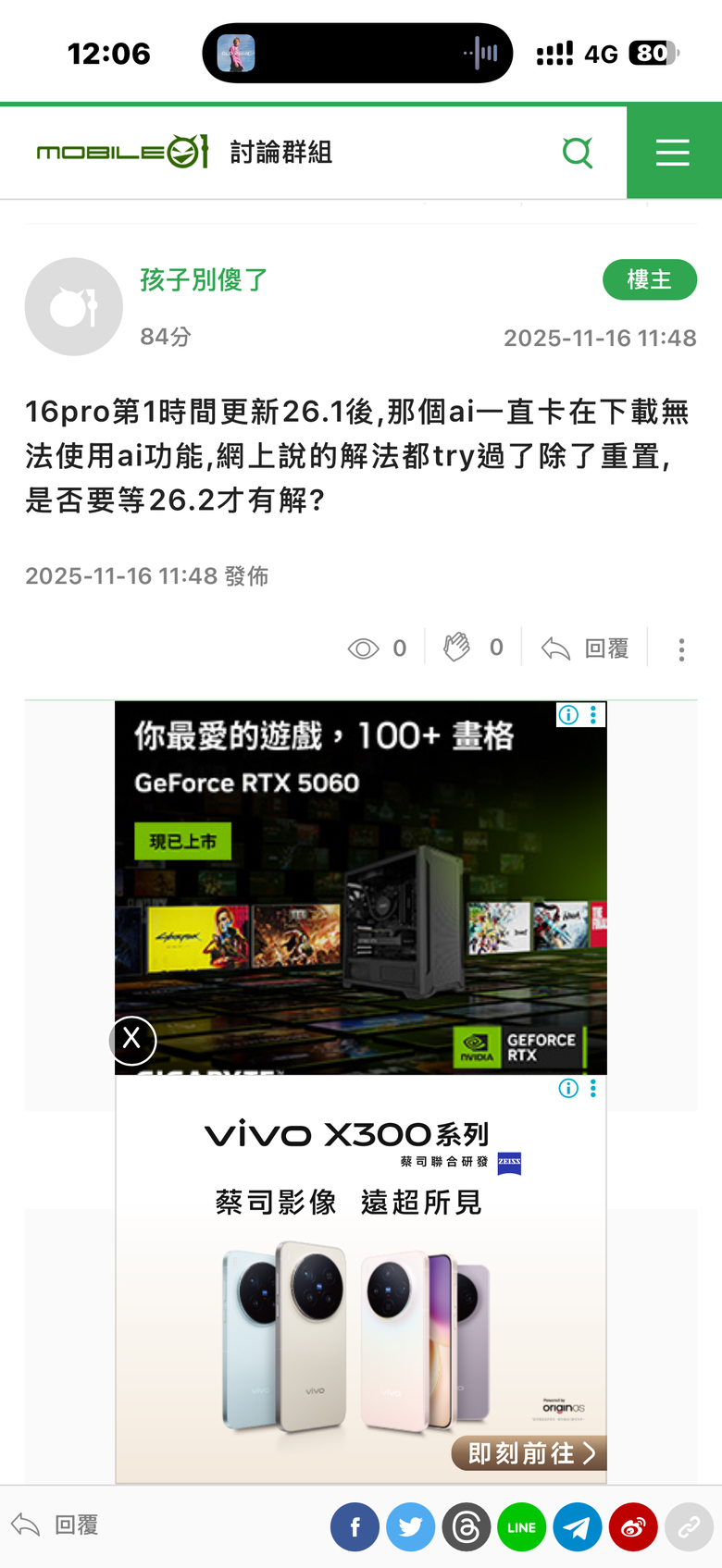Share this thread via LINE
The image size is (722, 1568).
[521, 1526]
